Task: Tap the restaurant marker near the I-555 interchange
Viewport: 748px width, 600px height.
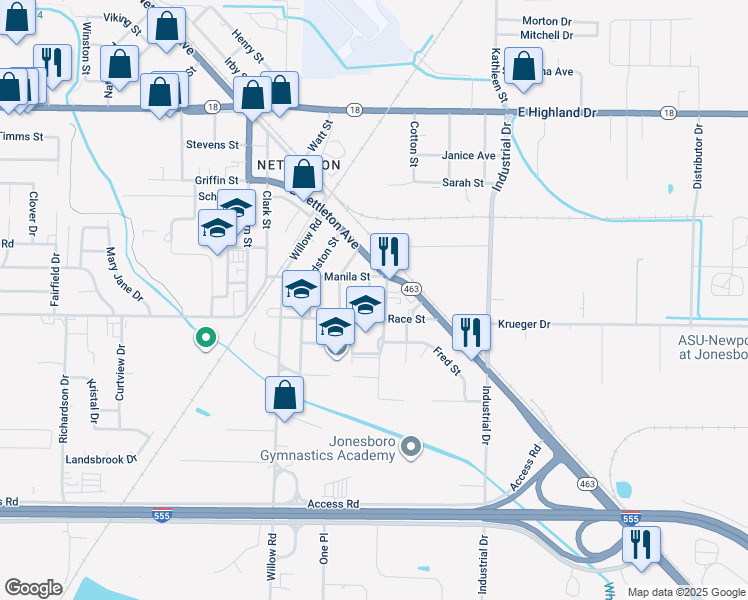Action: click(642, 548)
